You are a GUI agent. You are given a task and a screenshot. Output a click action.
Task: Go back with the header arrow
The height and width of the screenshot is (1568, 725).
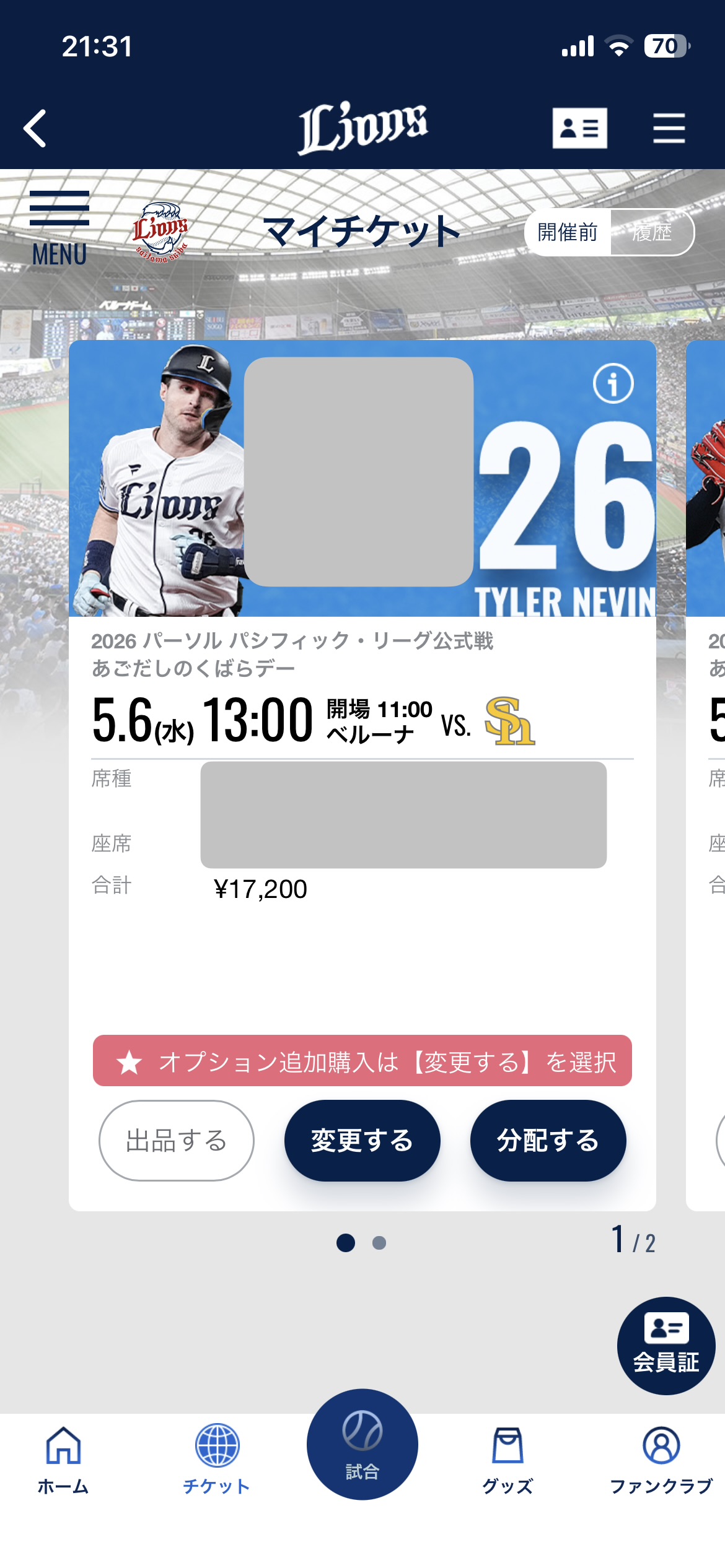tap(35, 128)
